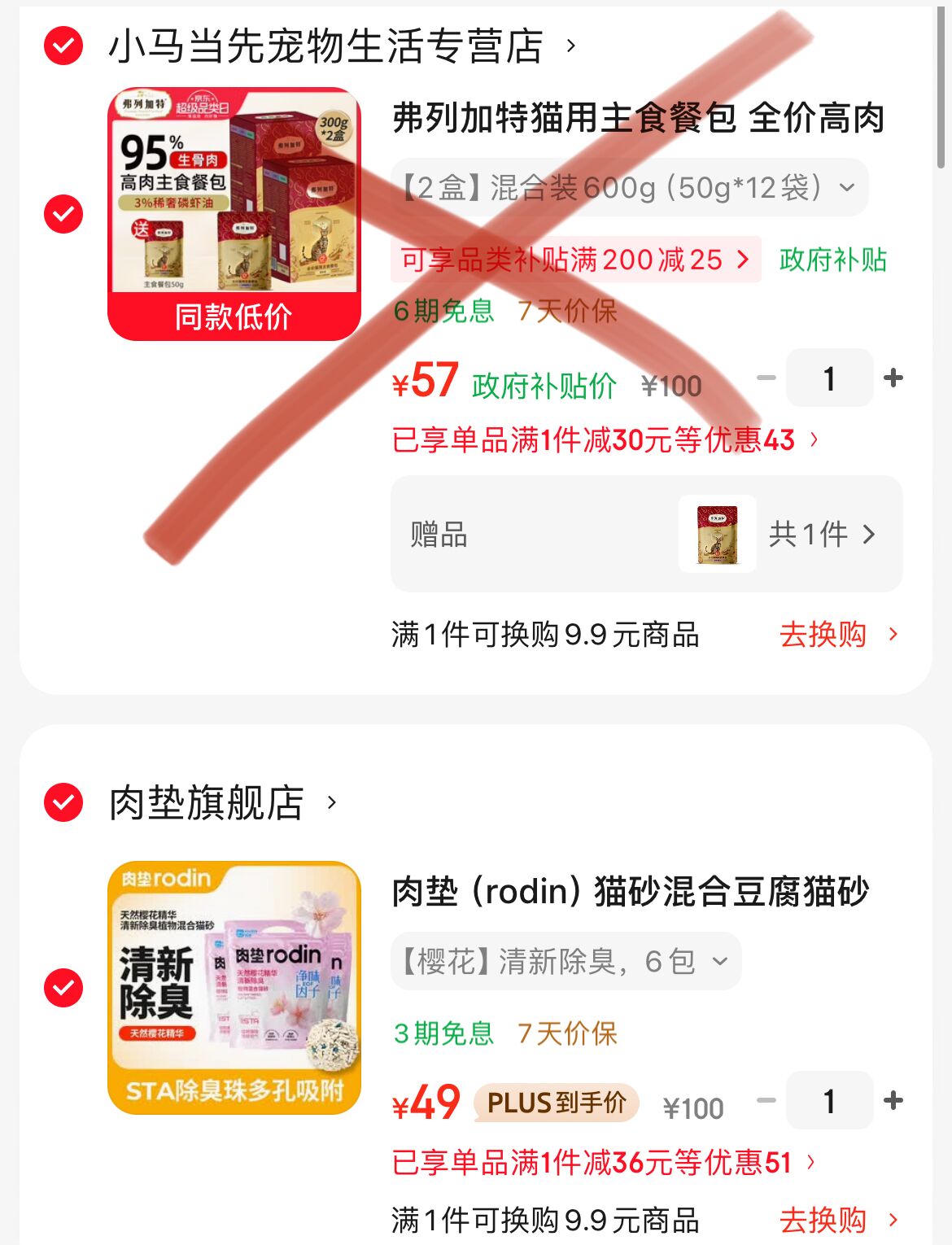Tap 去换购 under the 弗列加特 item

[837, 635]
